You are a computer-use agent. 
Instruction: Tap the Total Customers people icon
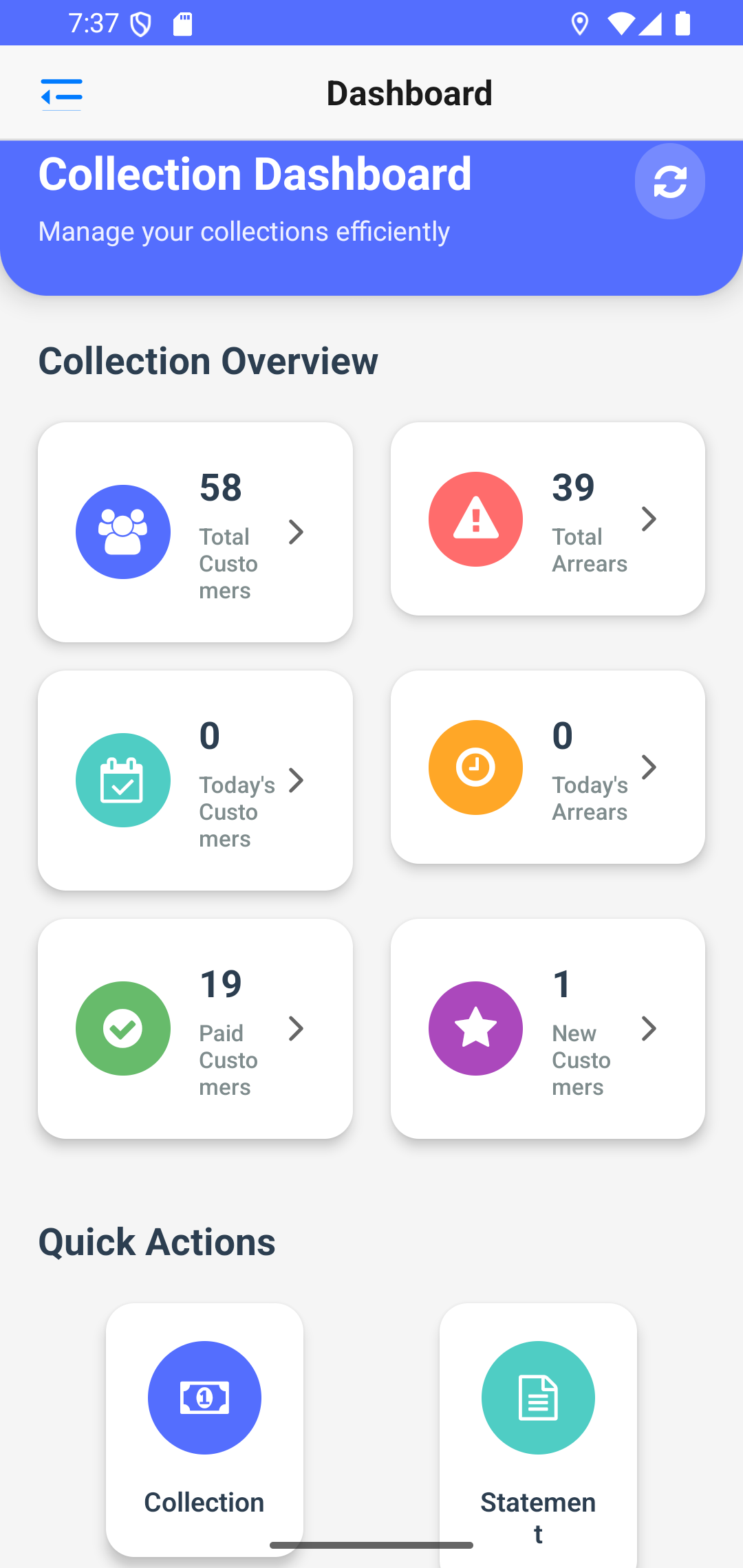pos(122,532)
